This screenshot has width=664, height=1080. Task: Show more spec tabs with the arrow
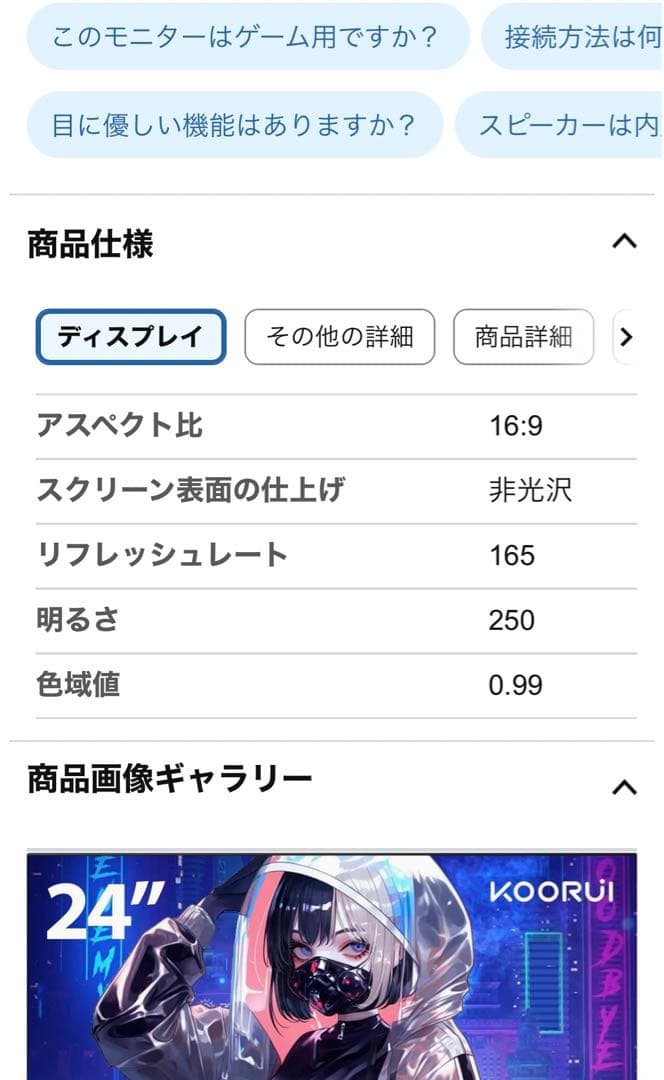coord(627,337)
